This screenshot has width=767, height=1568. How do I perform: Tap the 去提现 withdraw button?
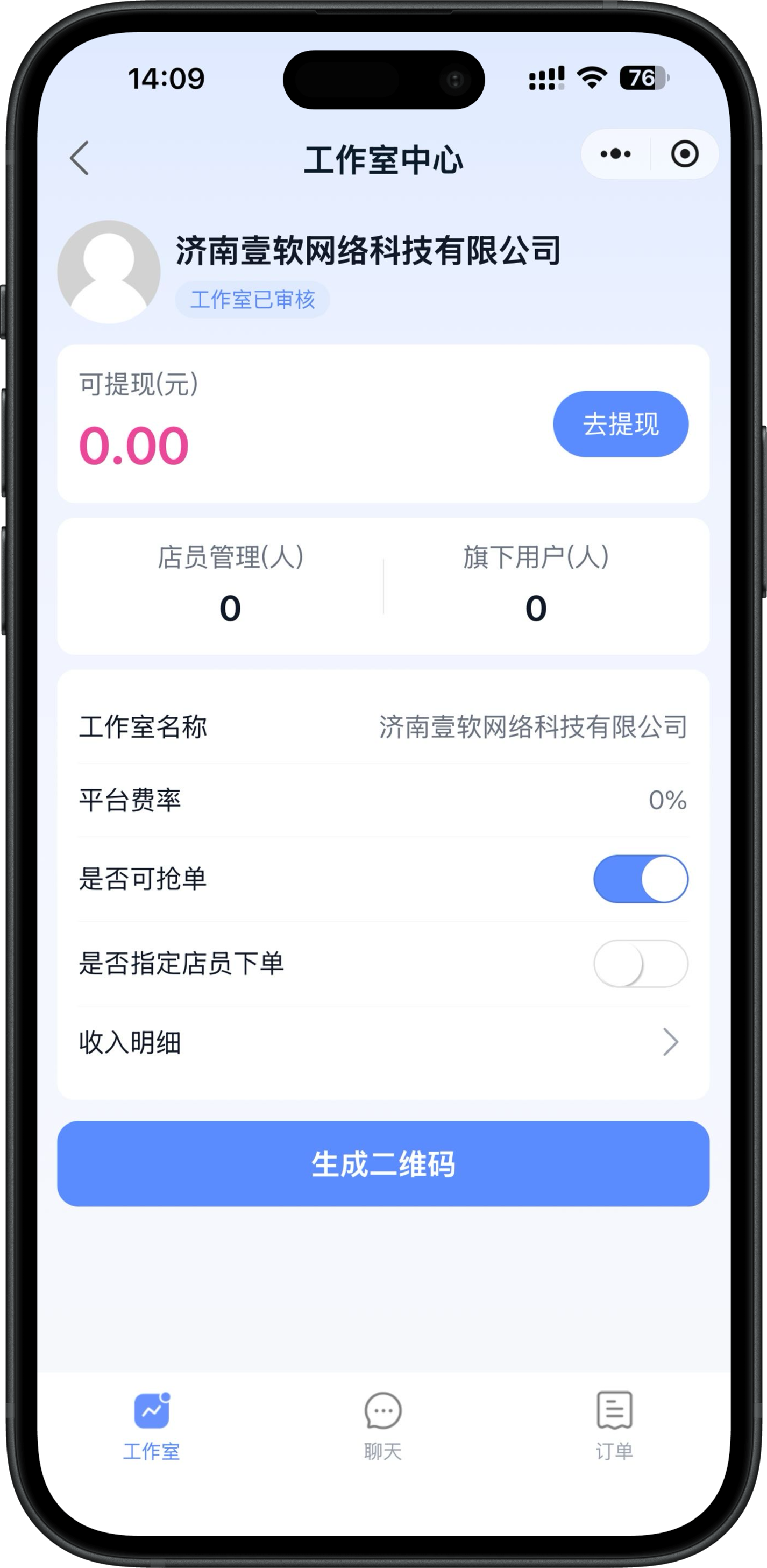(620, 423)
